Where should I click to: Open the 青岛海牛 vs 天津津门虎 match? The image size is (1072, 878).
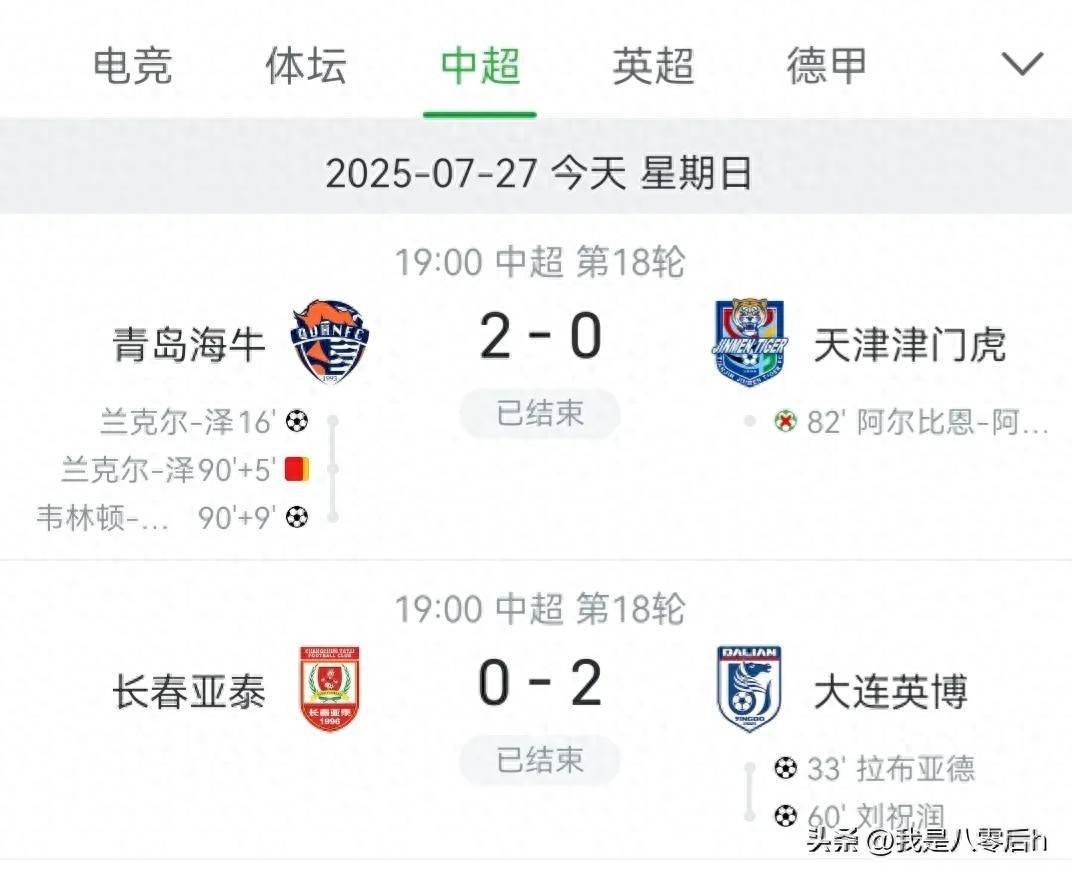coord(540,338)
